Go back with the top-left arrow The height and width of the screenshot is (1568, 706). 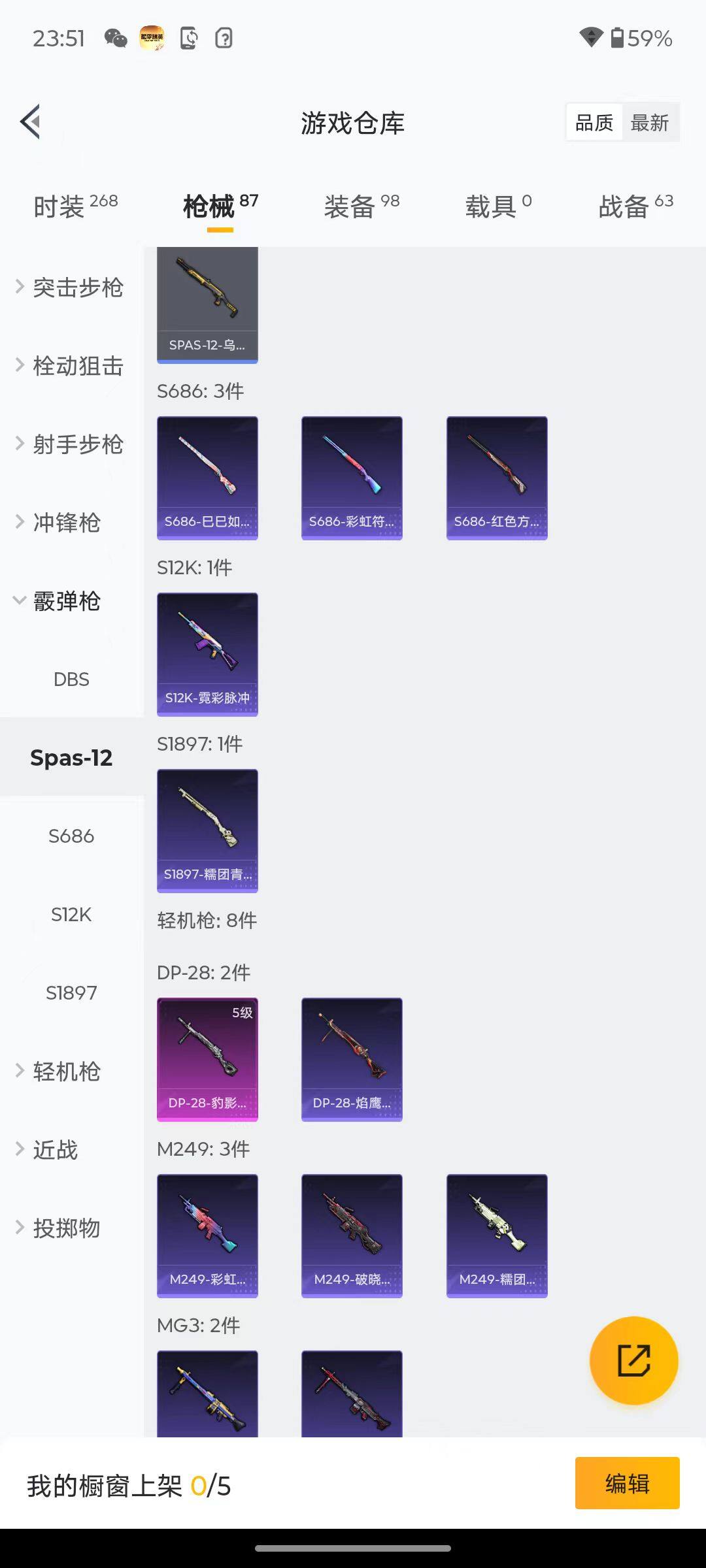(31, 122)
